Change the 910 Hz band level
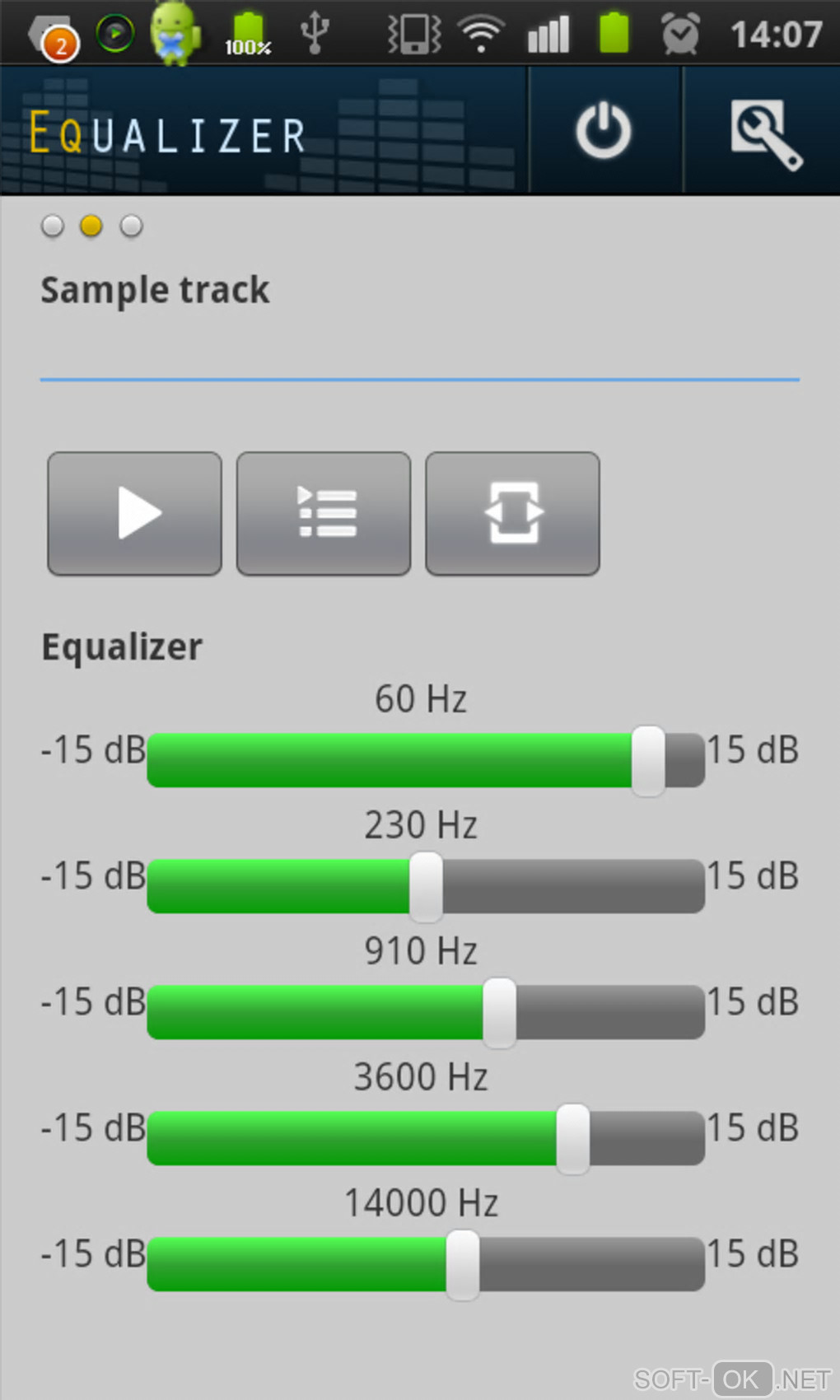 click(x=499, y=1012)
